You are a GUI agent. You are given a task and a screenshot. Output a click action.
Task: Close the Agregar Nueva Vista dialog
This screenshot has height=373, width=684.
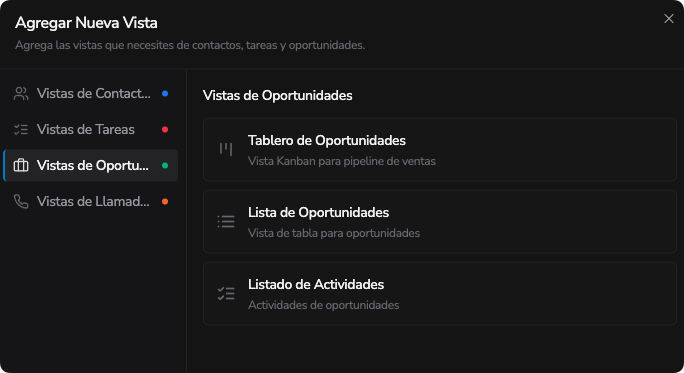point(668,19)
